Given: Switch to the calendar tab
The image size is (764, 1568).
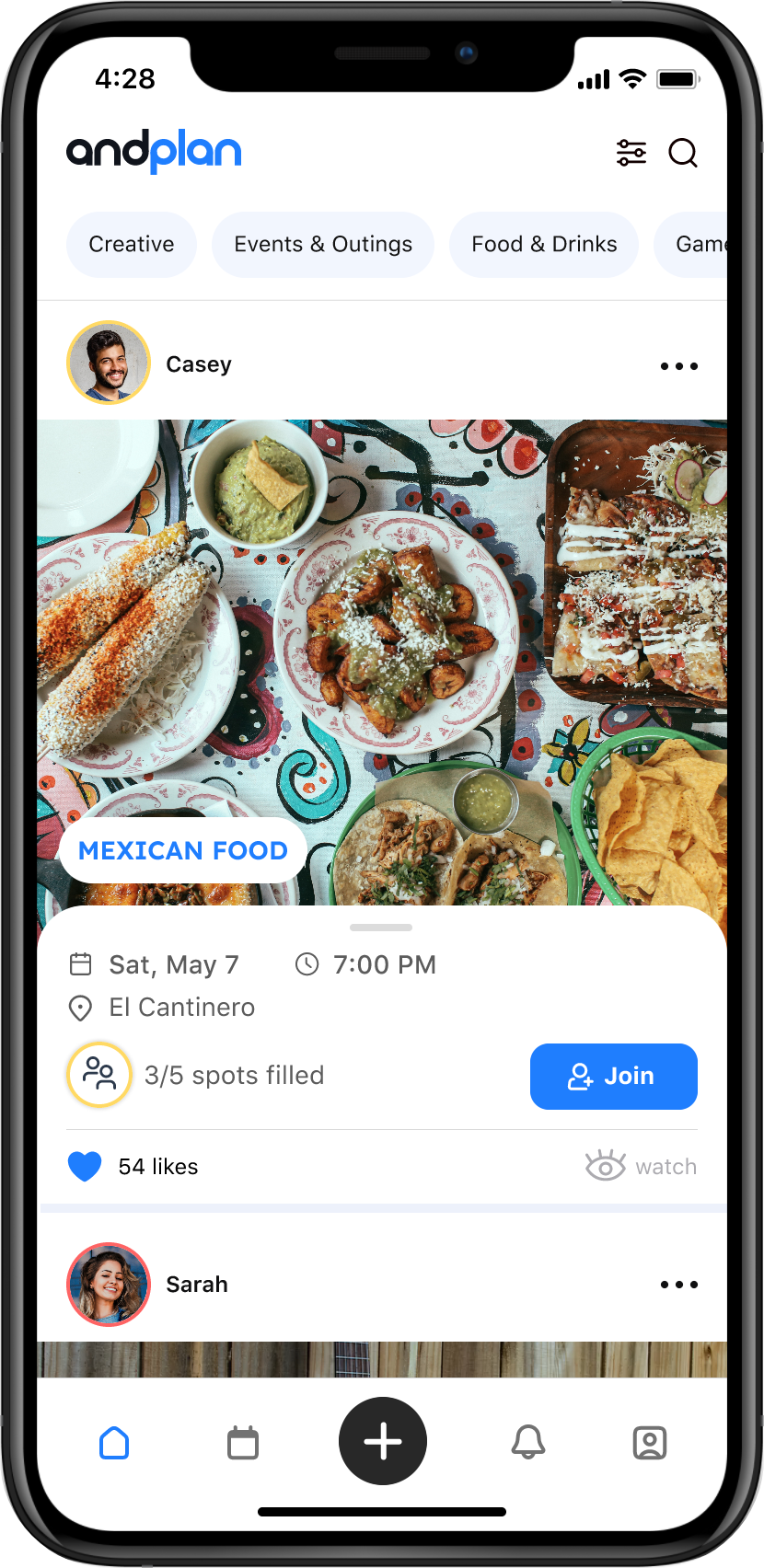Looking at the screenshot, I should pos(243,1443).
